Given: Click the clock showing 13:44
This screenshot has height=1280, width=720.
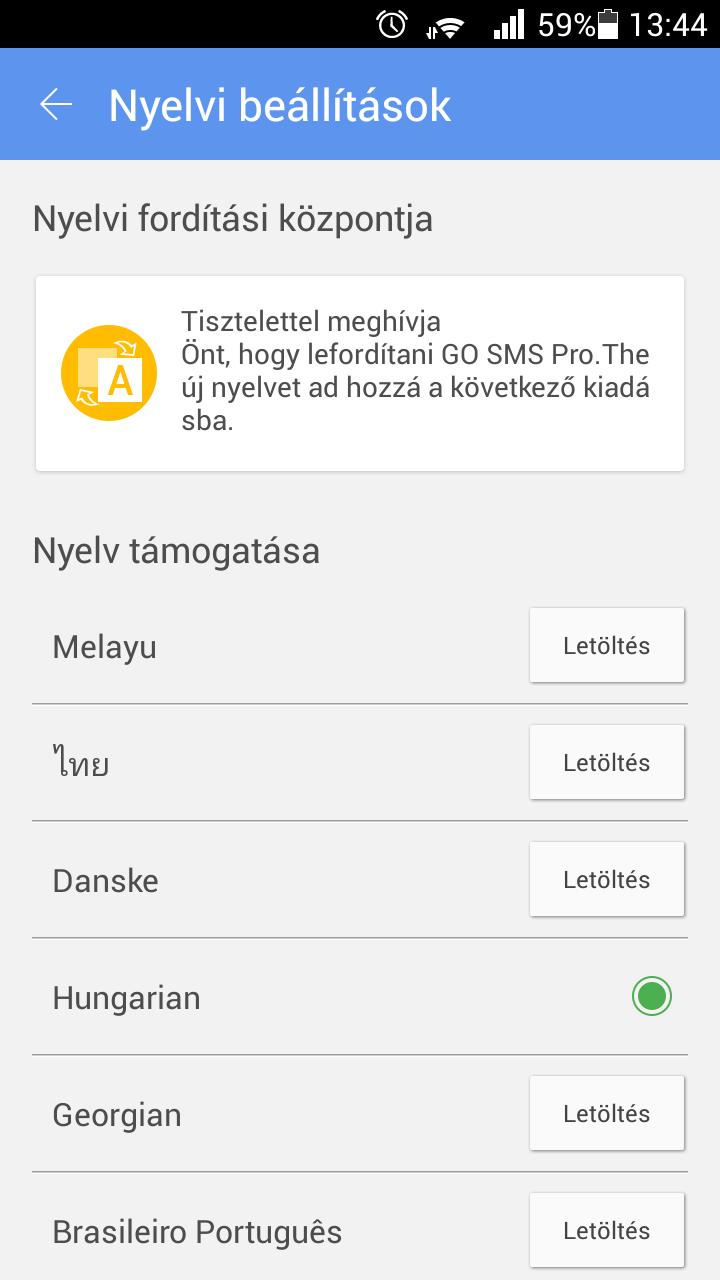Looking at the screenshot, I should pos(668,23).
